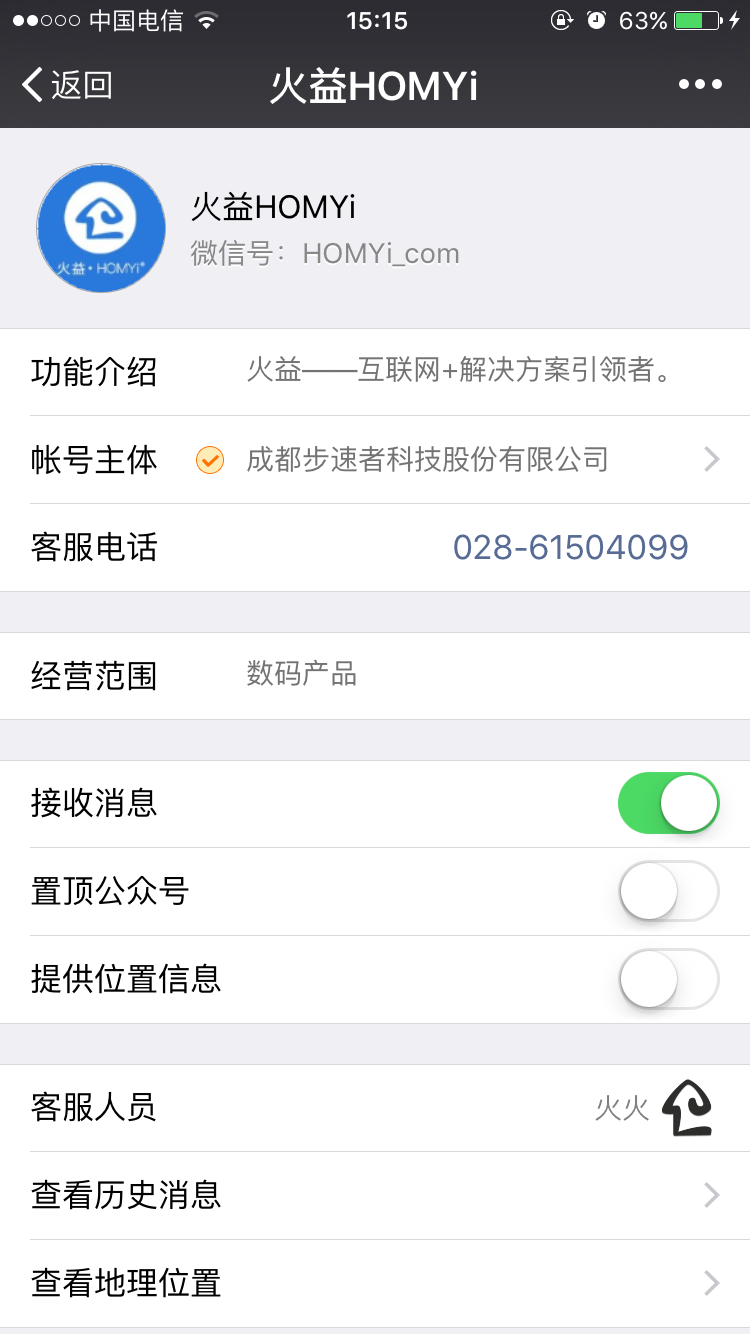
Task: Enable the 提供位置信息 switch
Action: point(668,979)
